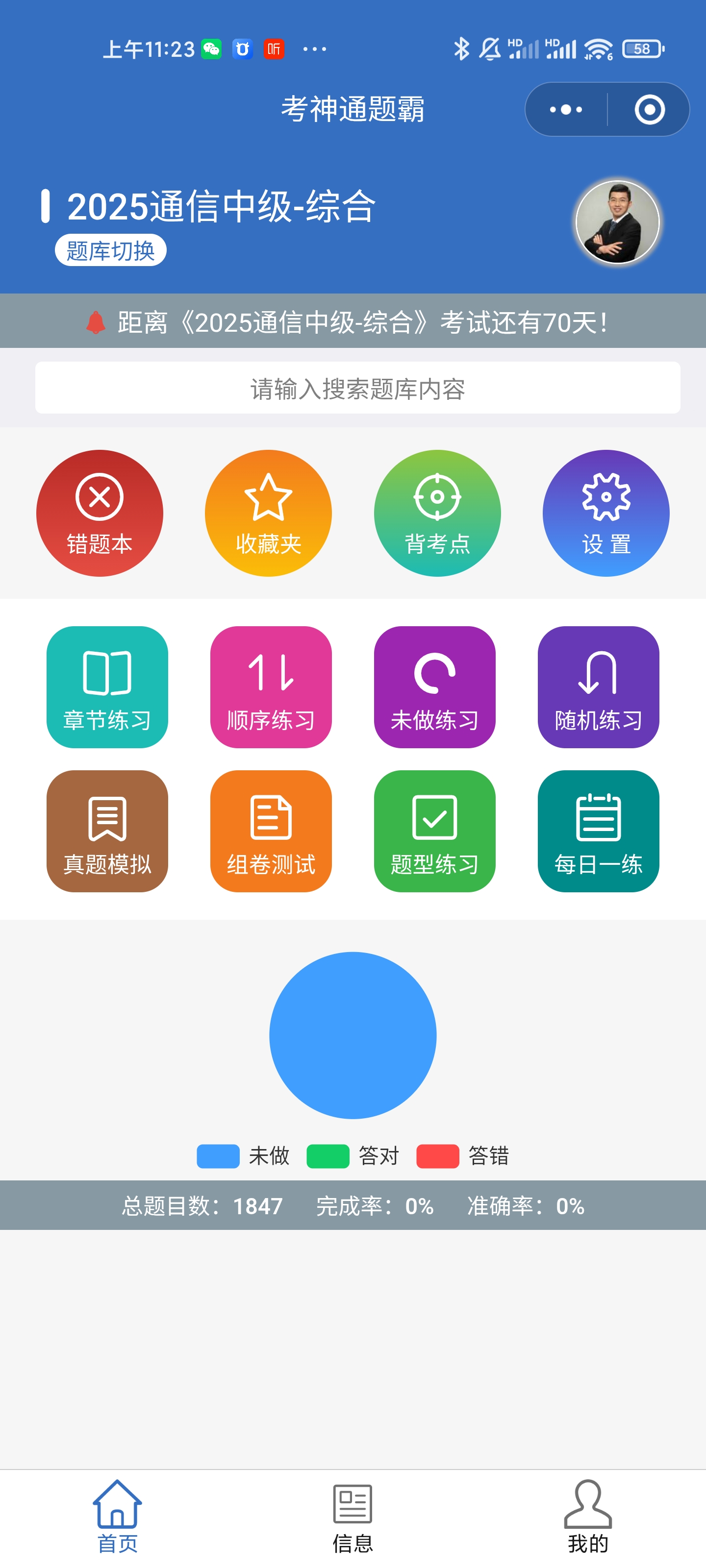
Task: Tap the 题库切换 button
Action: 110,250
